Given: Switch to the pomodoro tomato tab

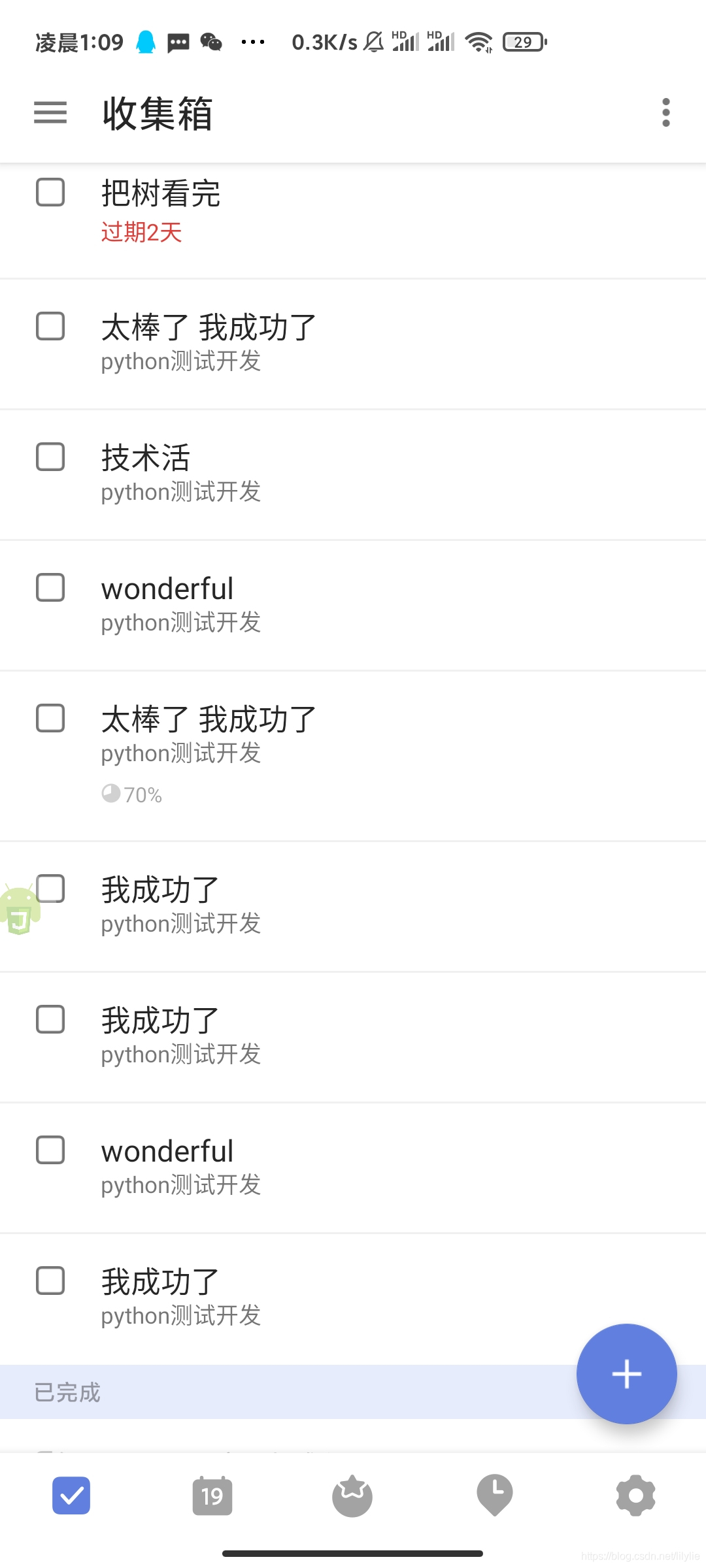Looking at the screenshot, I should 352,1495.
